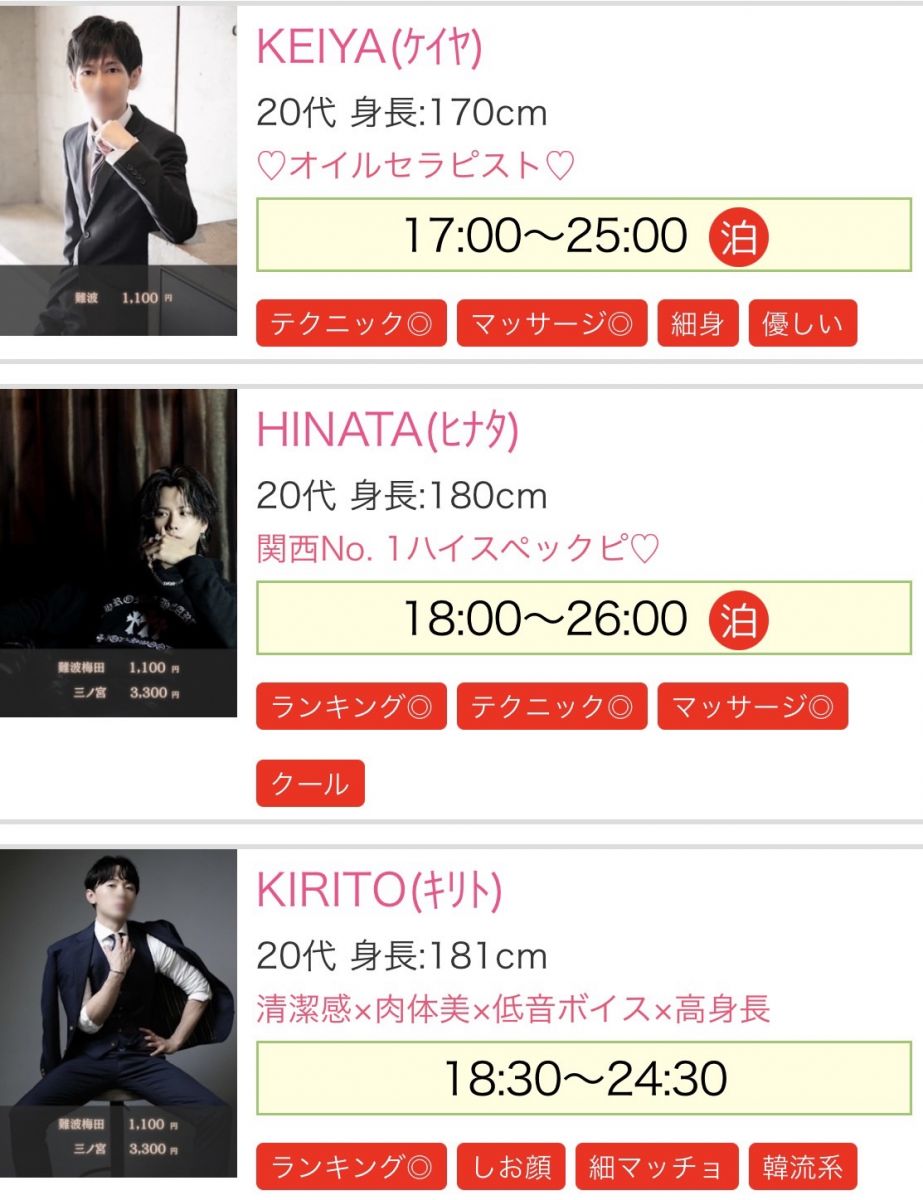Open HINATA's profile photo
The image size is (923, 1200).
point(118,552)
